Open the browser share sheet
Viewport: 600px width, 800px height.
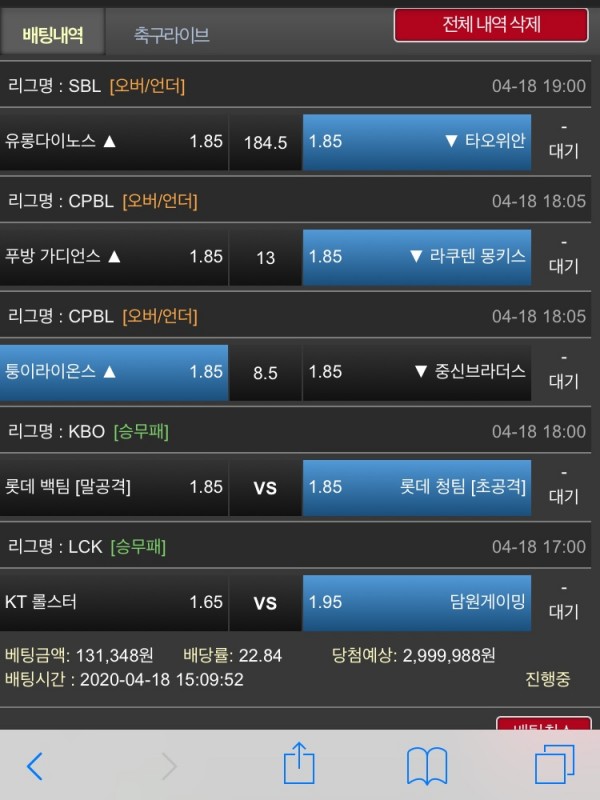(x=299, y=764)
